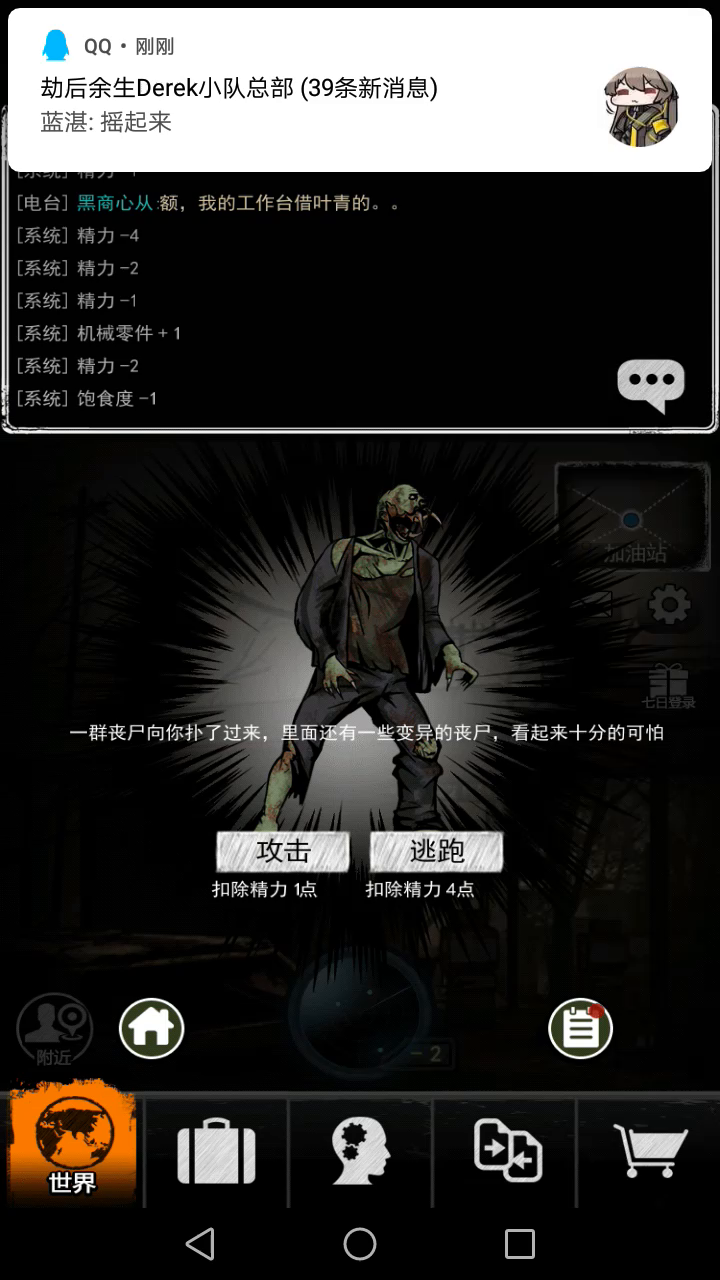
Task: Go back with the system back button
Action: coord(200,1244)
